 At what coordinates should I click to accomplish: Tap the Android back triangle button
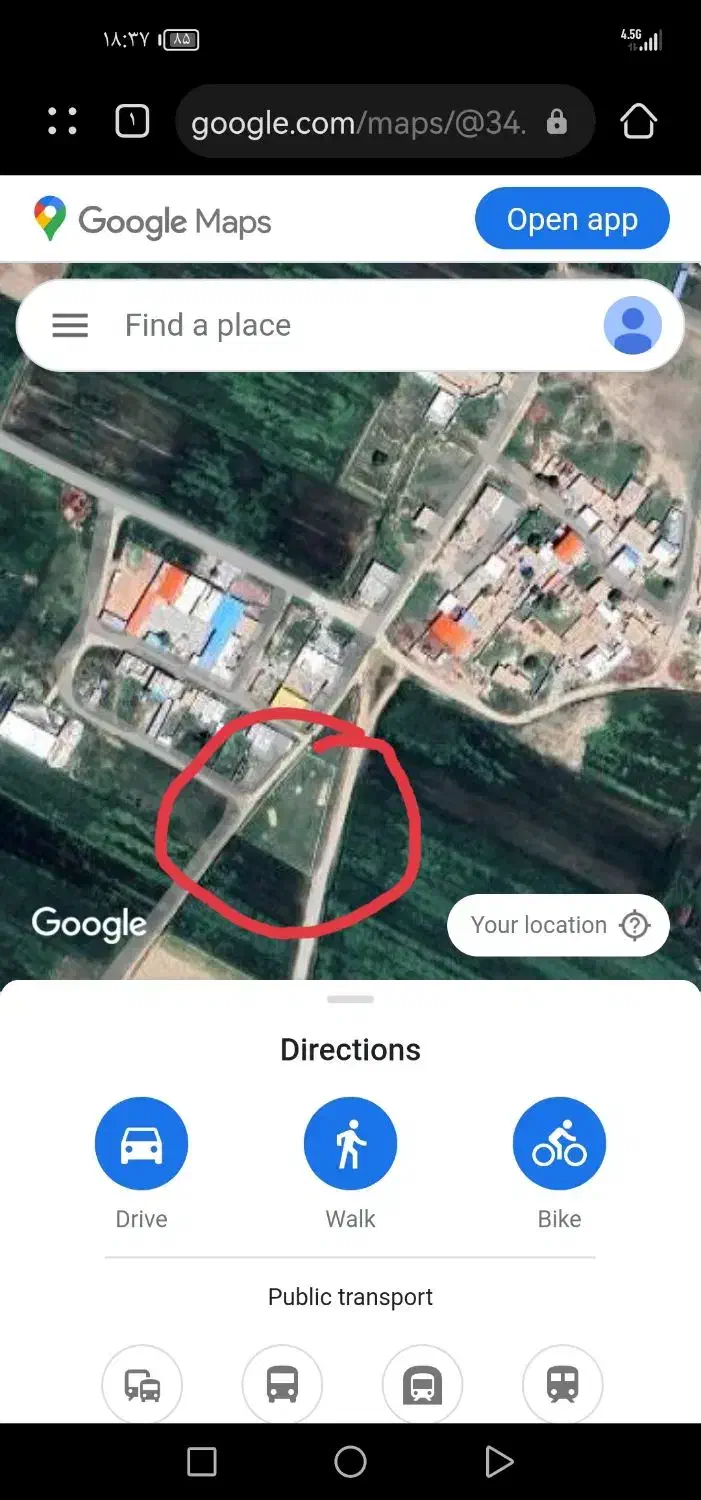pos(498,1462)
